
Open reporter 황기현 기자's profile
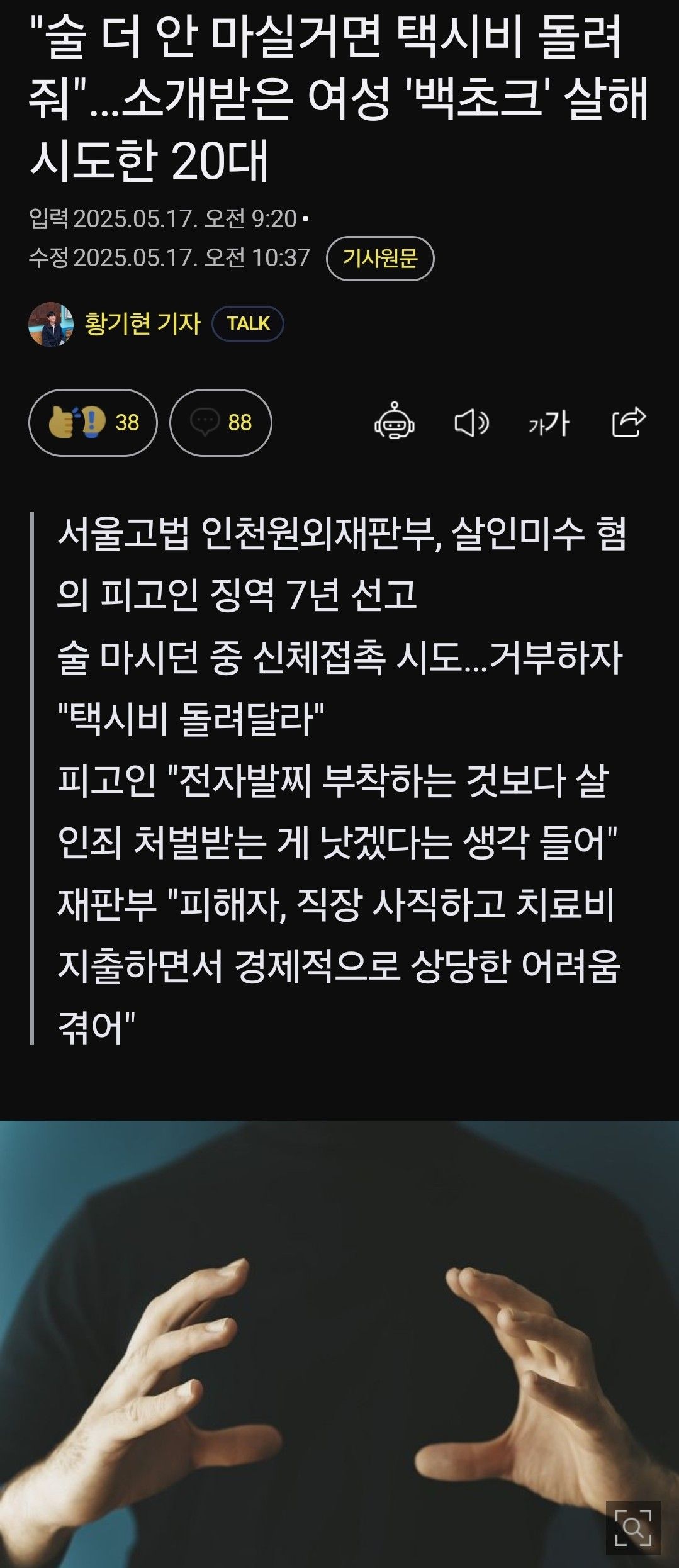[142, 323]
